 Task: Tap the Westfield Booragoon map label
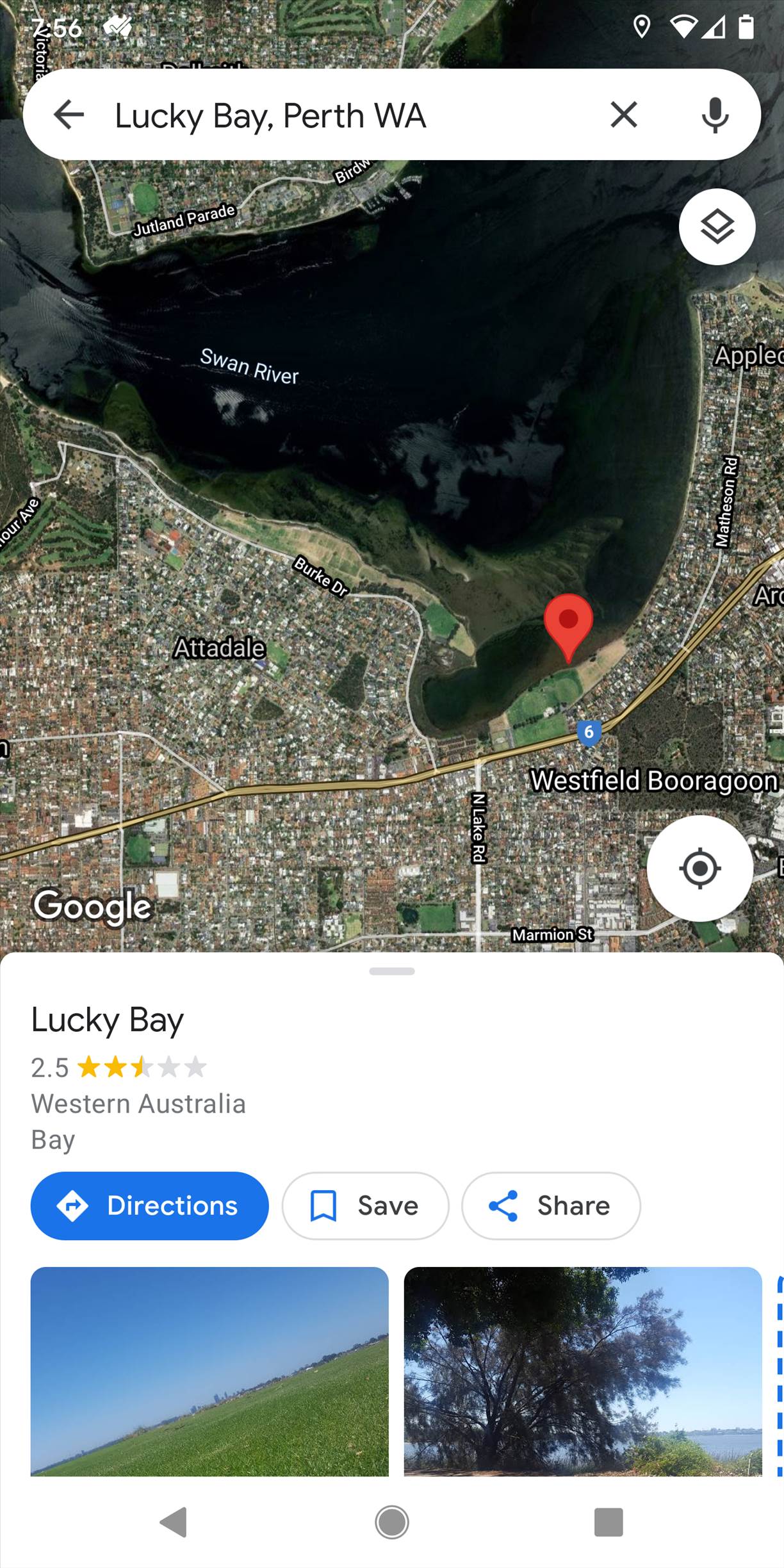coord(653,781)
